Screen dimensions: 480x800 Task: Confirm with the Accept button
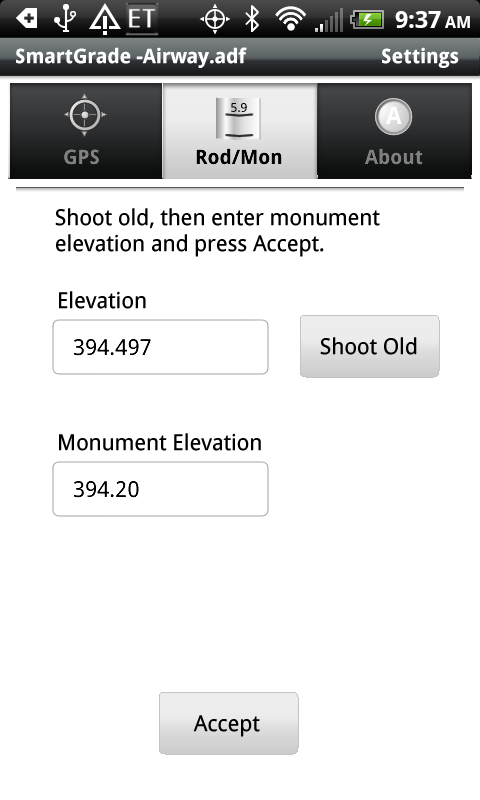[x=229, y=723]
